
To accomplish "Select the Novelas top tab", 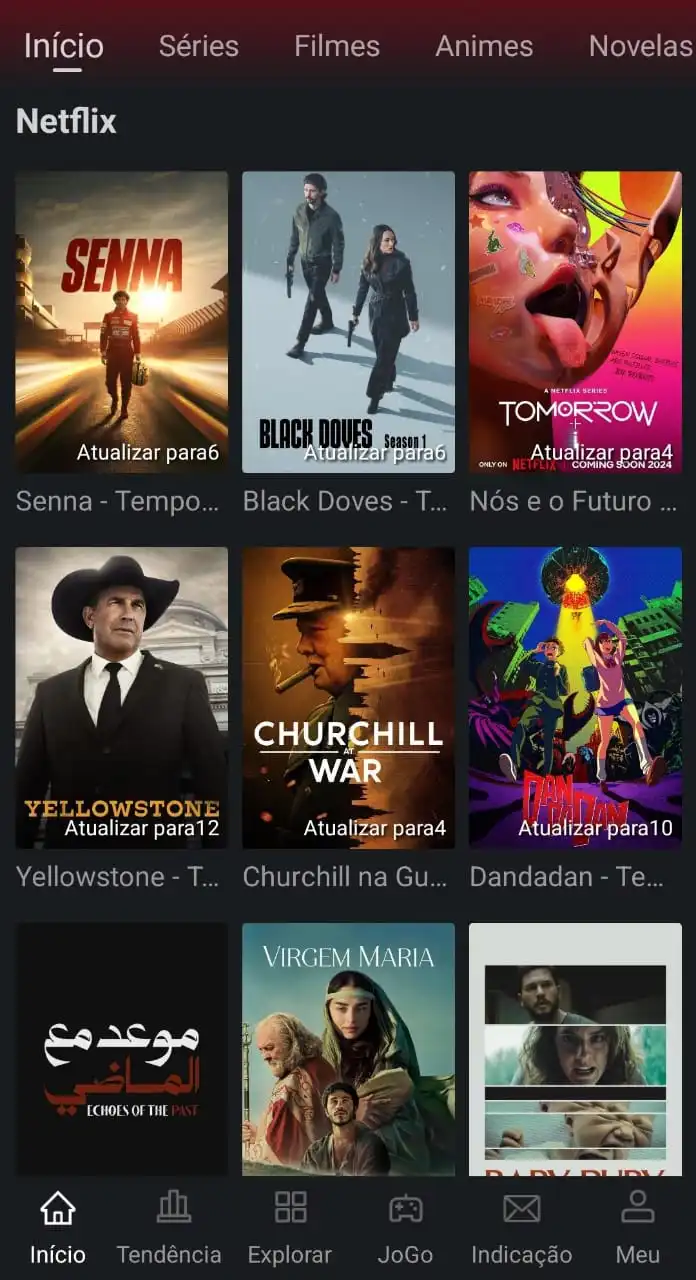I will pos(640,46).
